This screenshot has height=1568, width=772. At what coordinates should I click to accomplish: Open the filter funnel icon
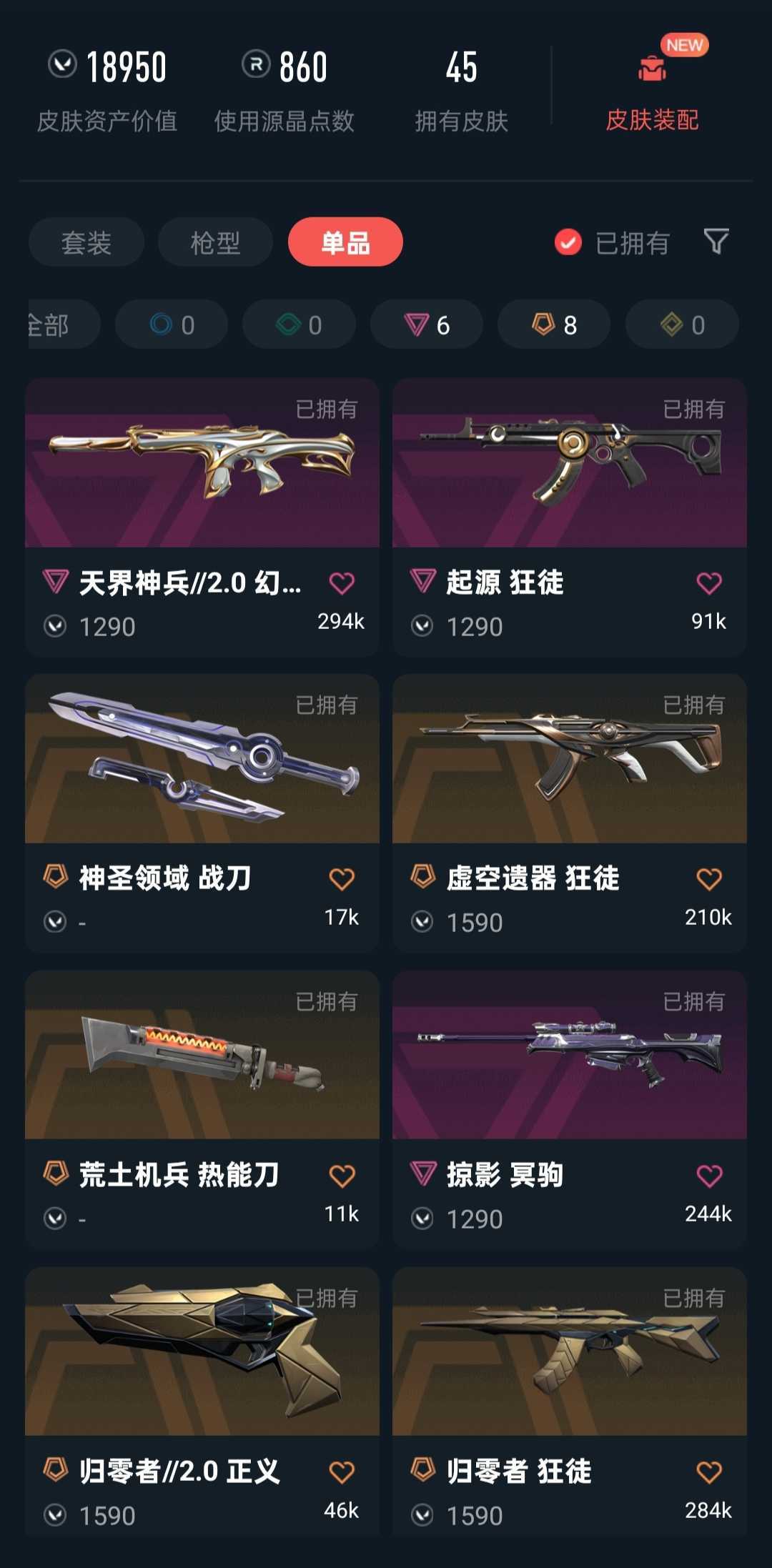(x=716, y=242)
